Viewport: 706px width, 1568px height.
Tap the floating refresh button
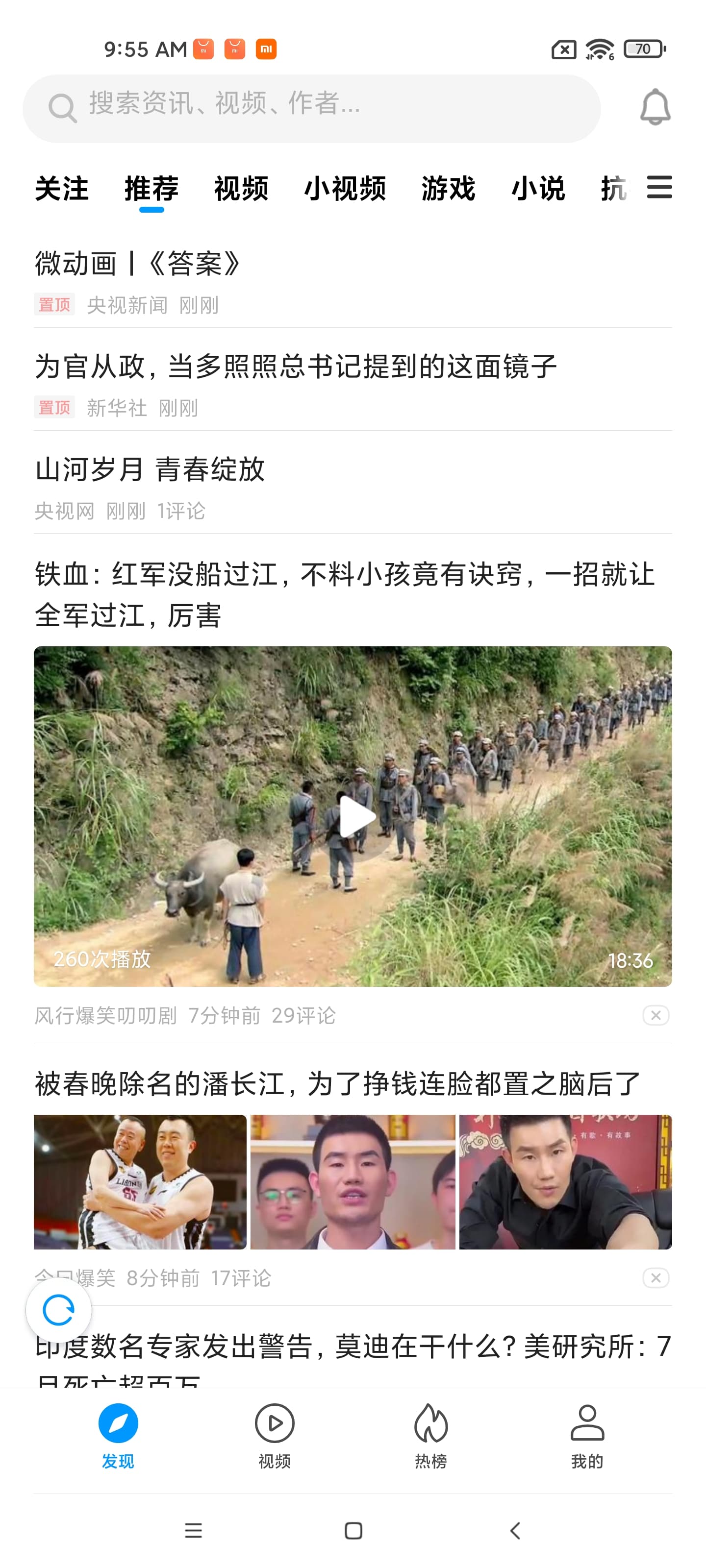pyautogui.click(x=58, y=1310)
